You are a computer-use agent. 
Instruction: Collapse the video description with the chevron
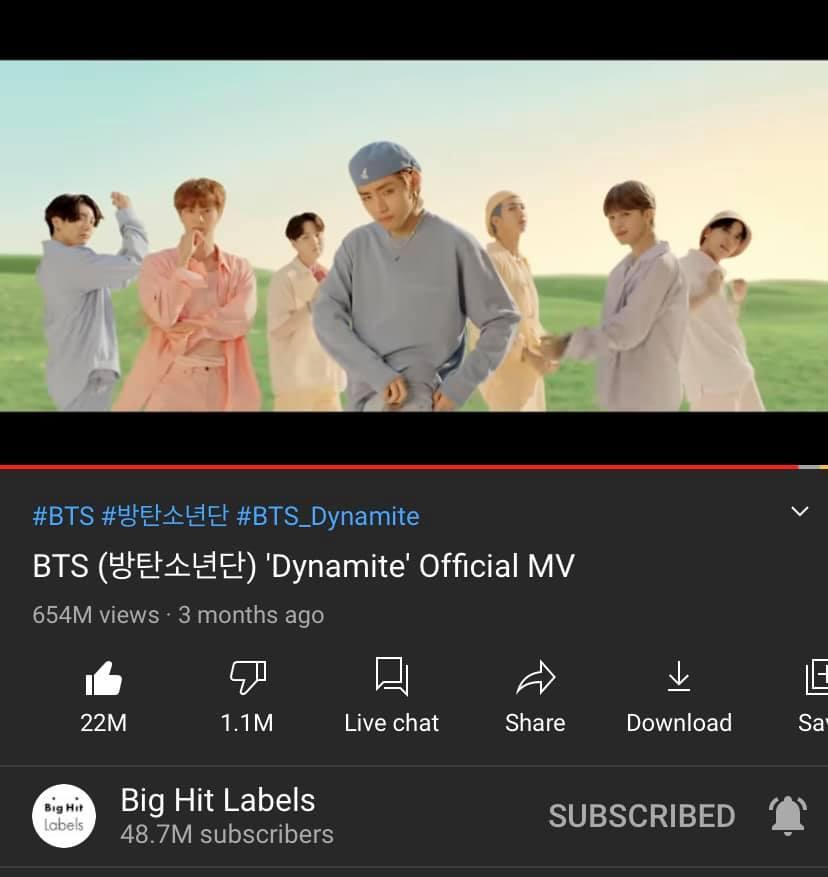coord(799,510)
